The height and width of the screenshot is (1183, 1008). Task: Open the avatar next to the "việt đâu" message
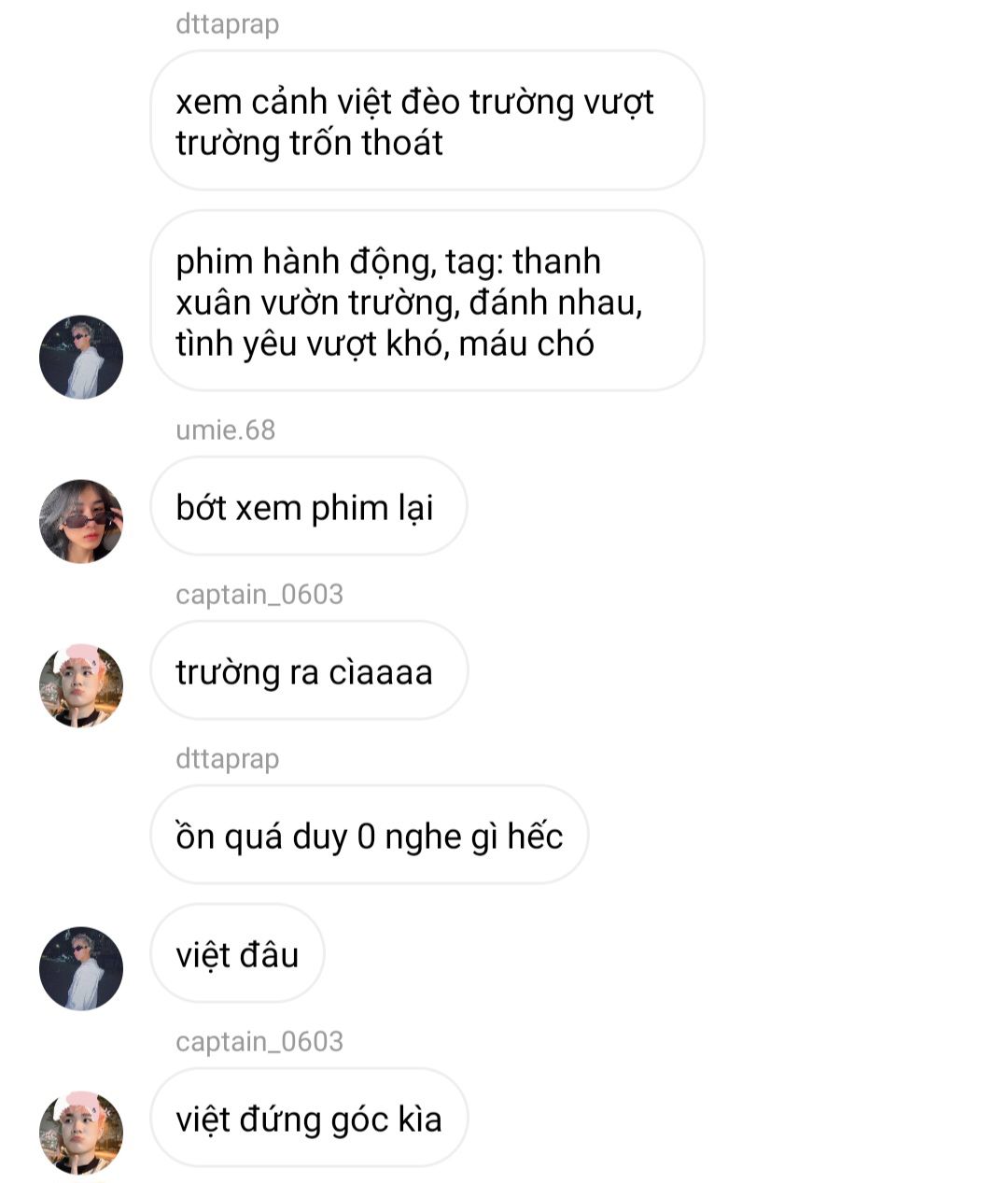tap(81, 968)
